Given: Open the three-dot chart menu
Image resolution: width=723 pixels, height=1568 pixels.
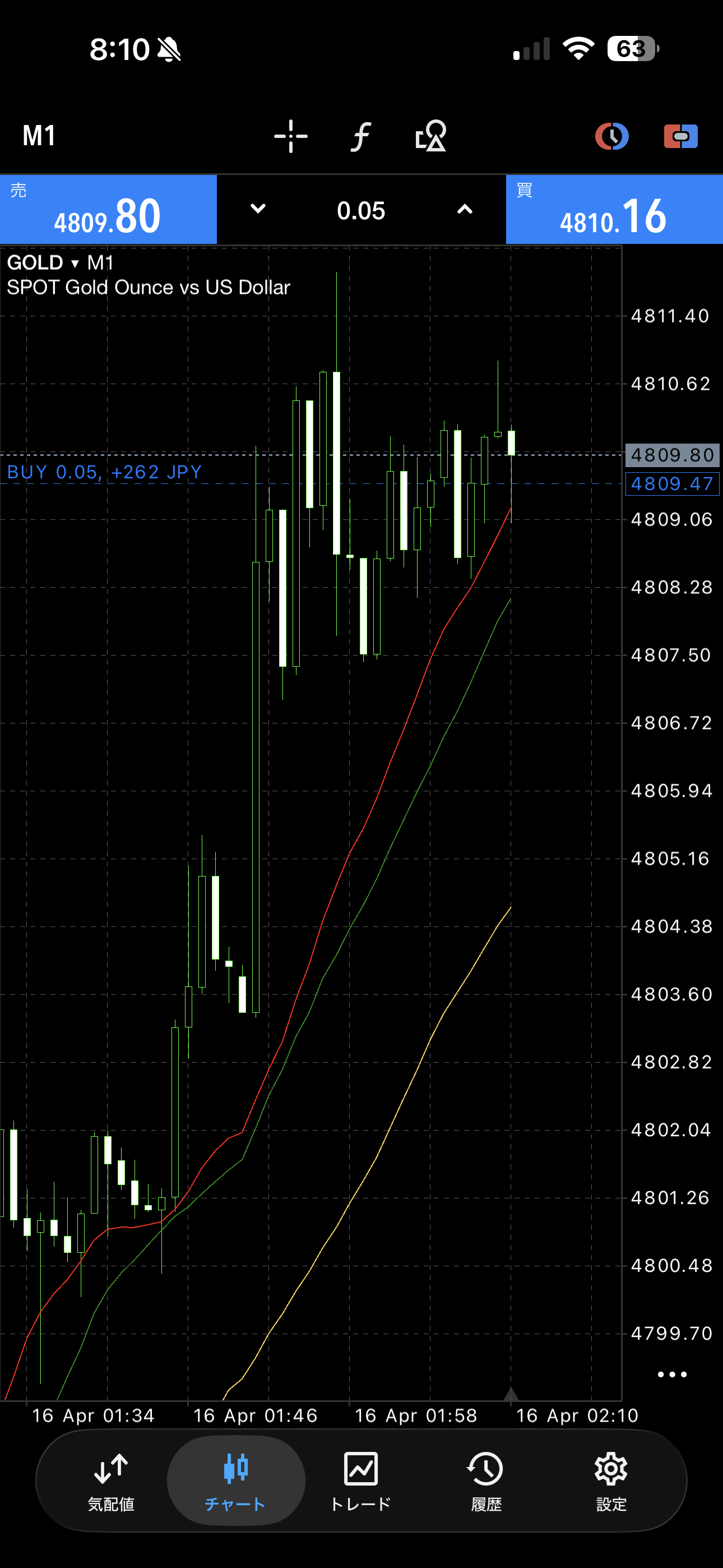Looking at the screenshot, I should [x=672, y=1375].
